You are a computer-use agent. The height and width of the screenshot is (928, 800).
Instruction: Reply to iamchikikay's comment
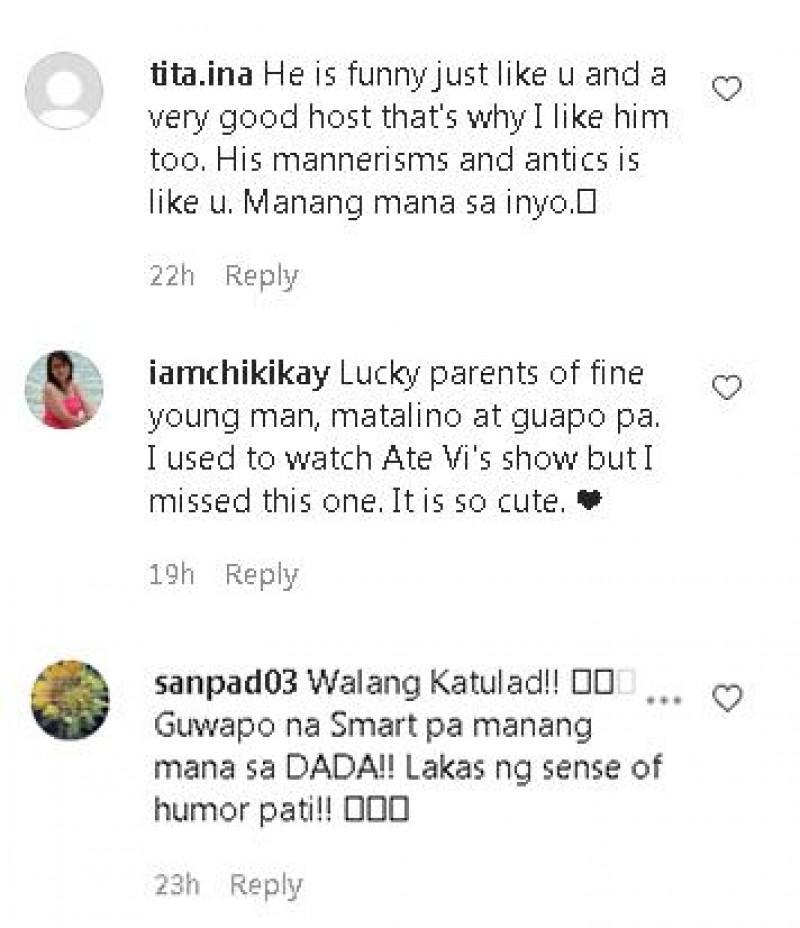click(261, 575)
